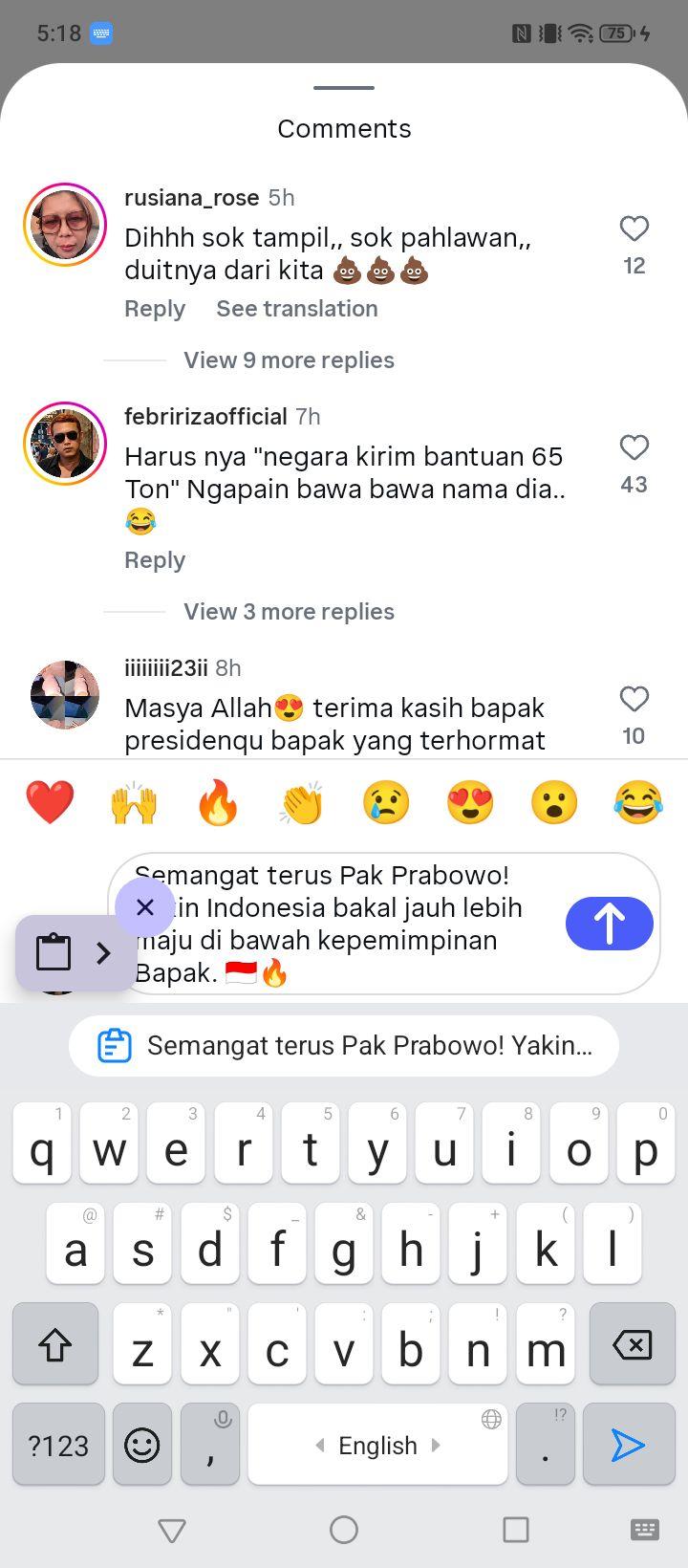688x1568 pixels.
Task: Expand the floating clipboard widget
Action: [x=76, y=952]
